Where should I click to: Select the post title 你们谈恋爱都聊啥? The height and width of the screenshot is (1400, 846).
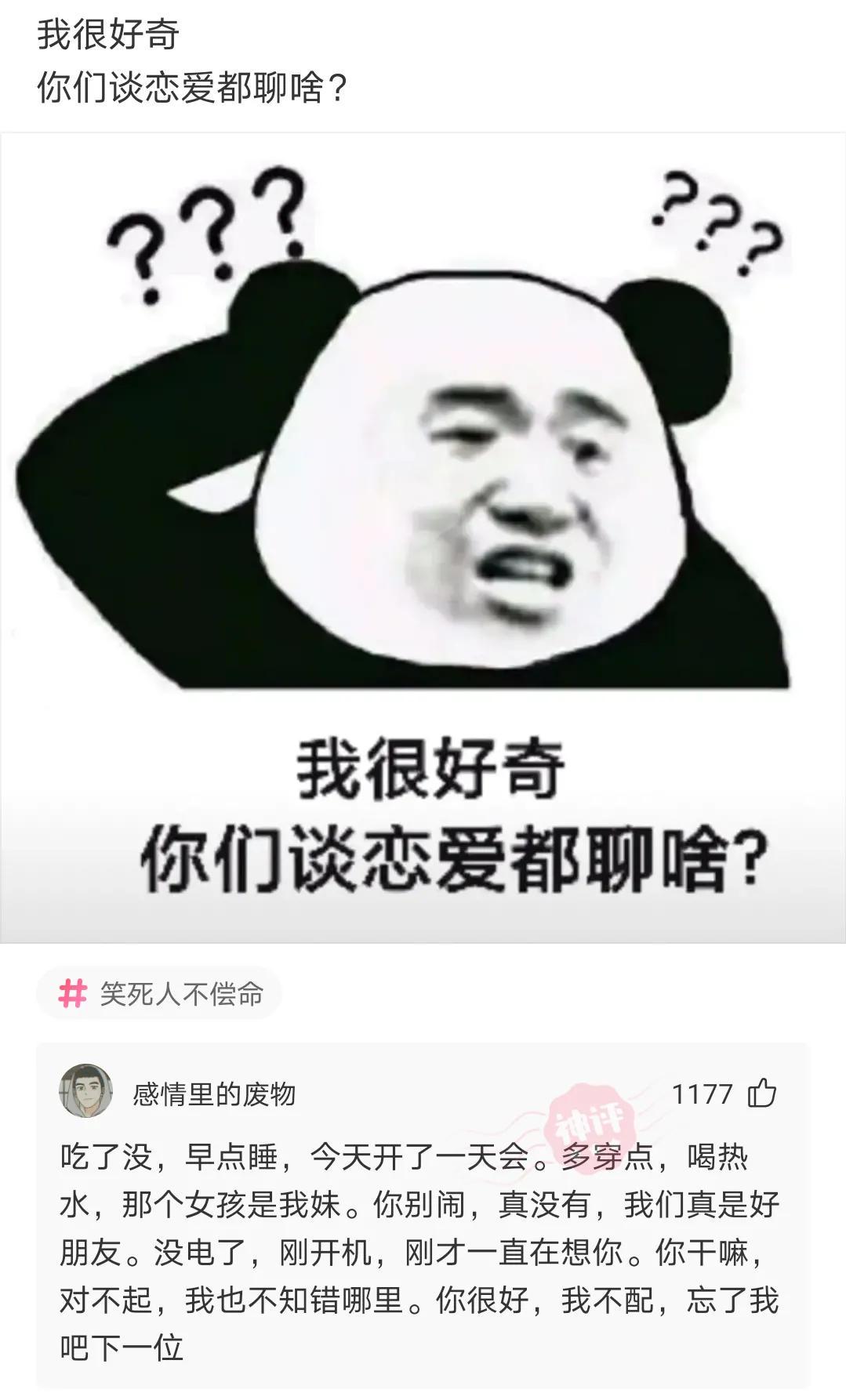[x=192, y=86]
